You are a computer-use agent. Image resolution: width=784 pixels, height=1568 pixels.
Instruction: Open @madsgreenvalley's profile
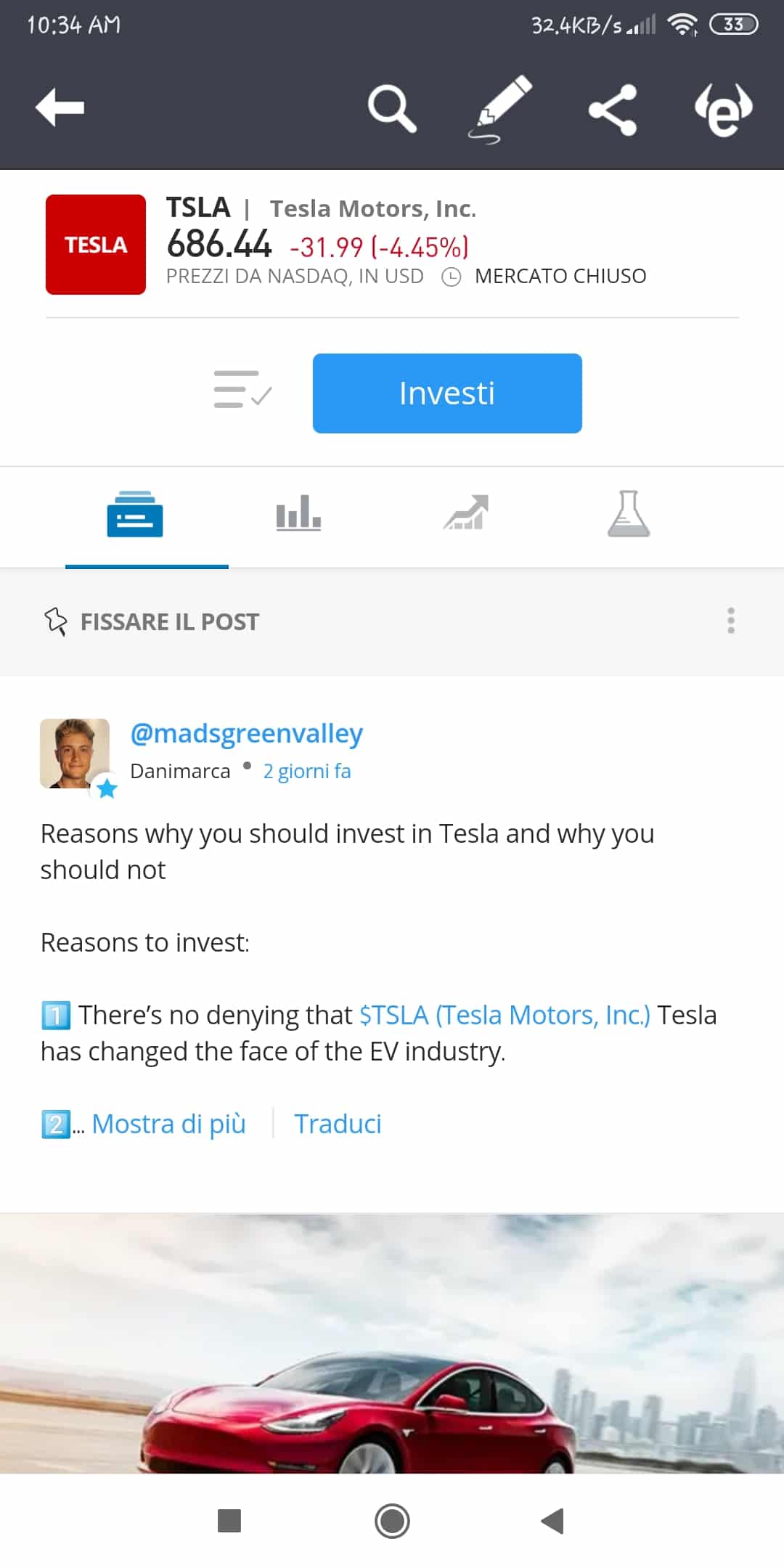pyautogui.click(x=246, y=734)
